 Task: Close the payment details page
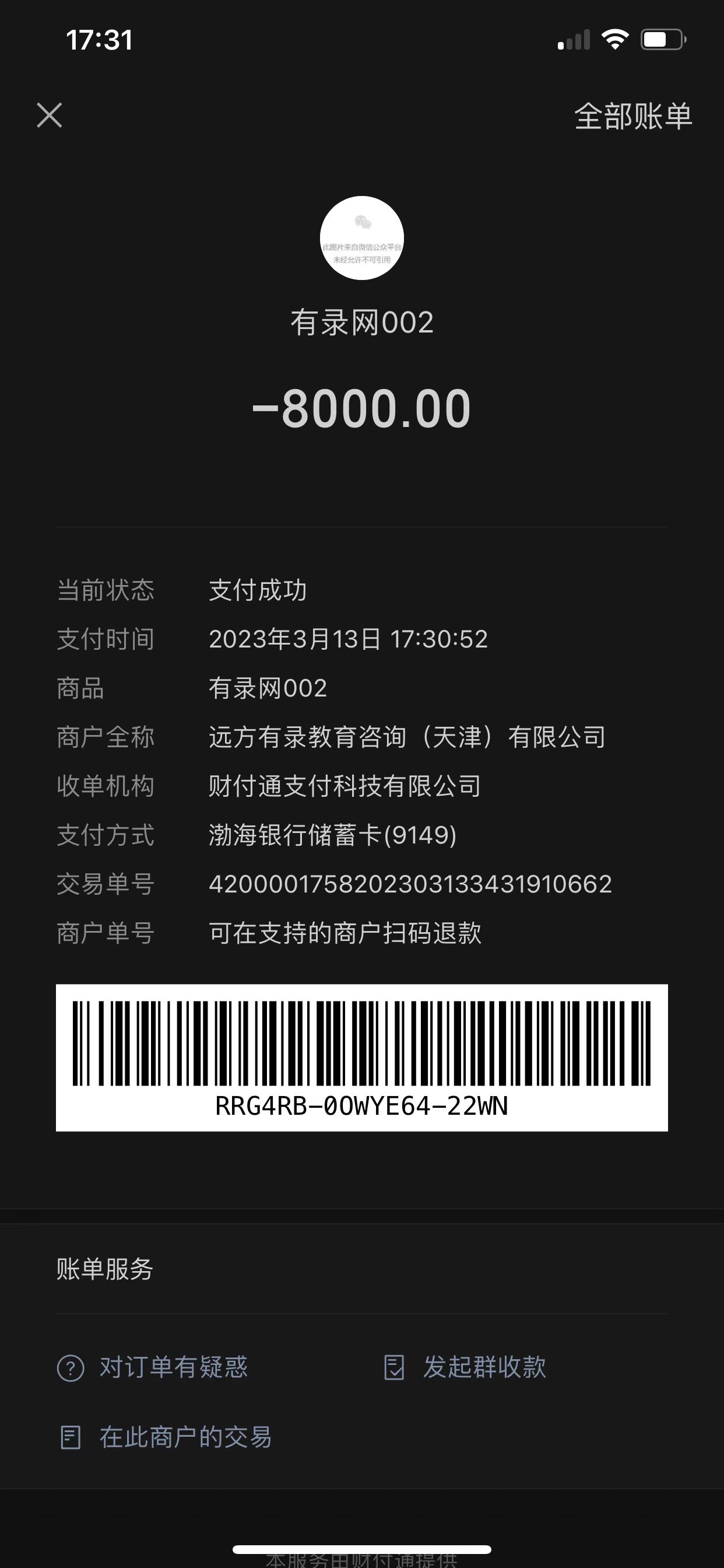[x=50, y=115]
